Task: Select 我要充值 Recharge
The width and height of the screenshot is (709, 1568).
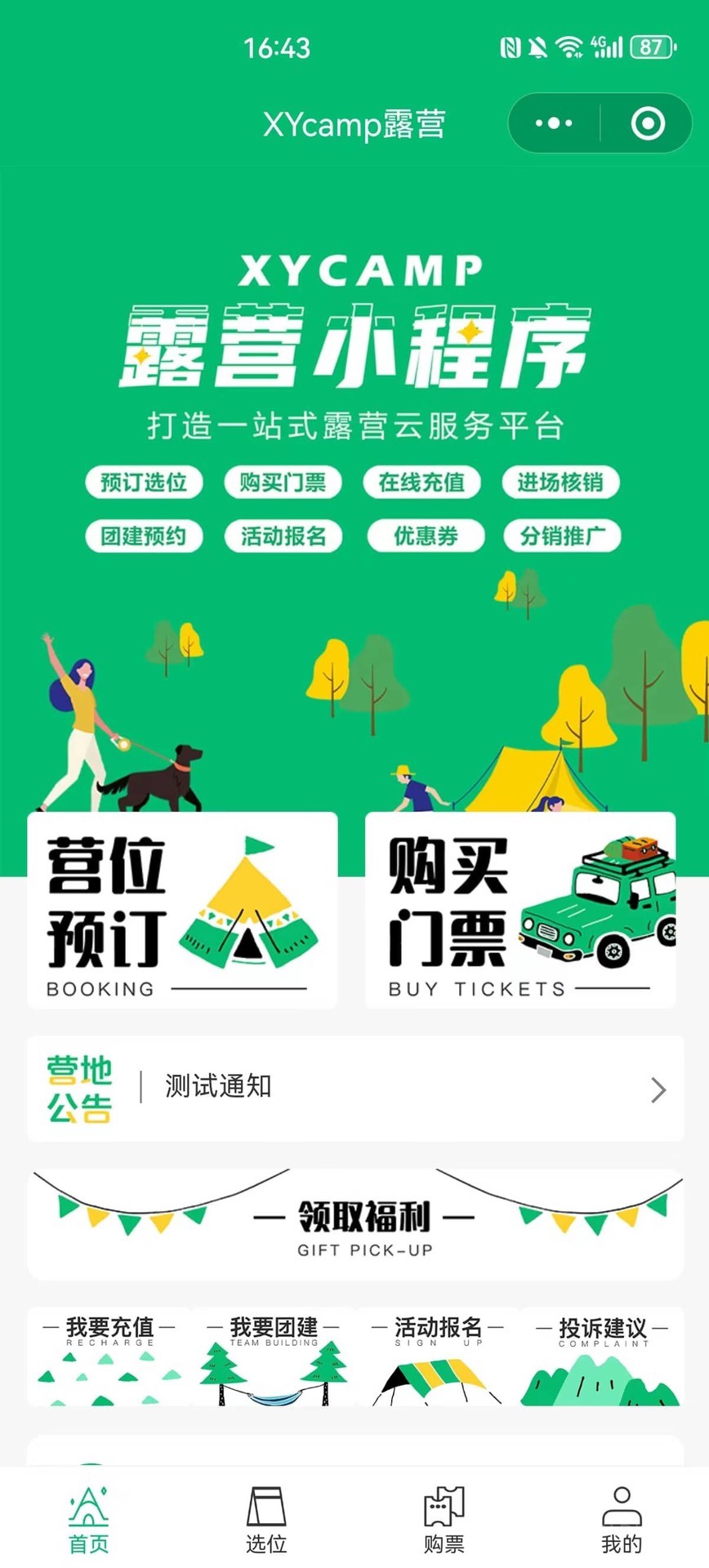Action: (109, 1356)
